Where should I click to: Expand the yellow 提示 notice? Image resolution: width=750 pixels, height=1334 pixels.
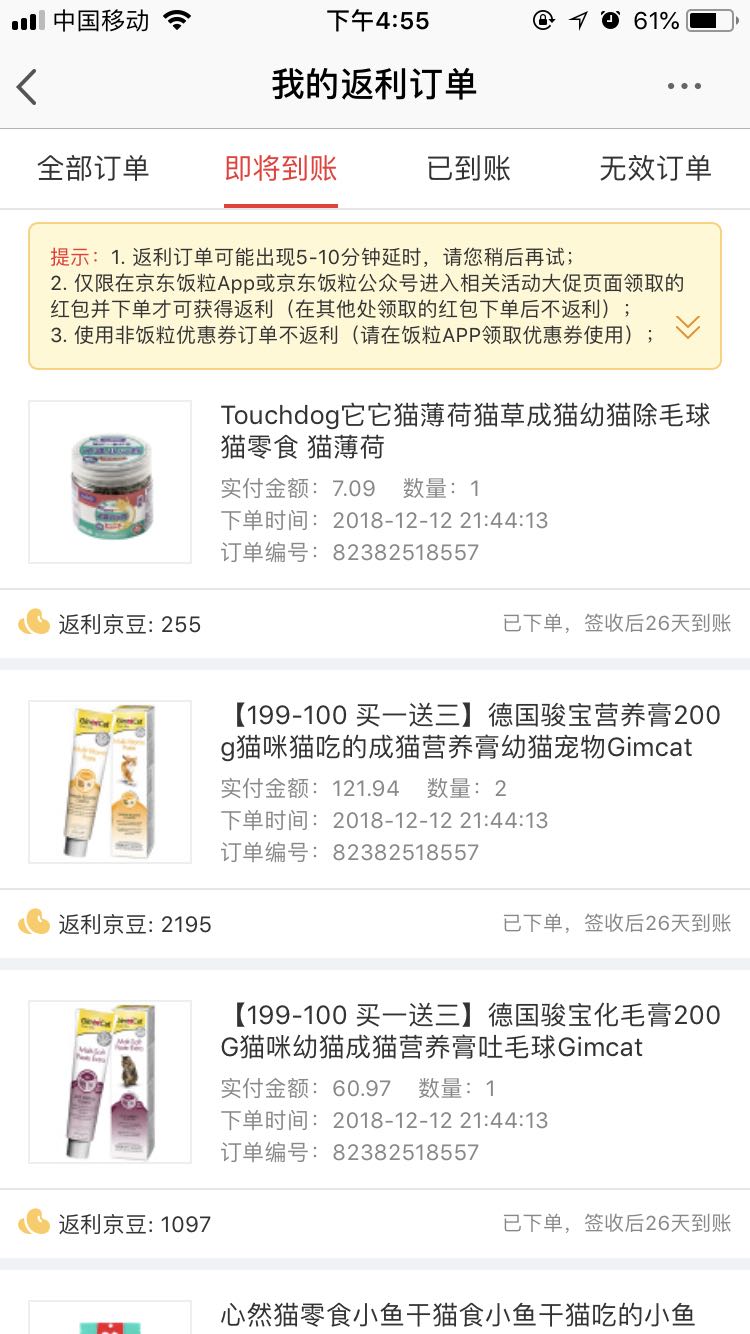click(687, 327)
